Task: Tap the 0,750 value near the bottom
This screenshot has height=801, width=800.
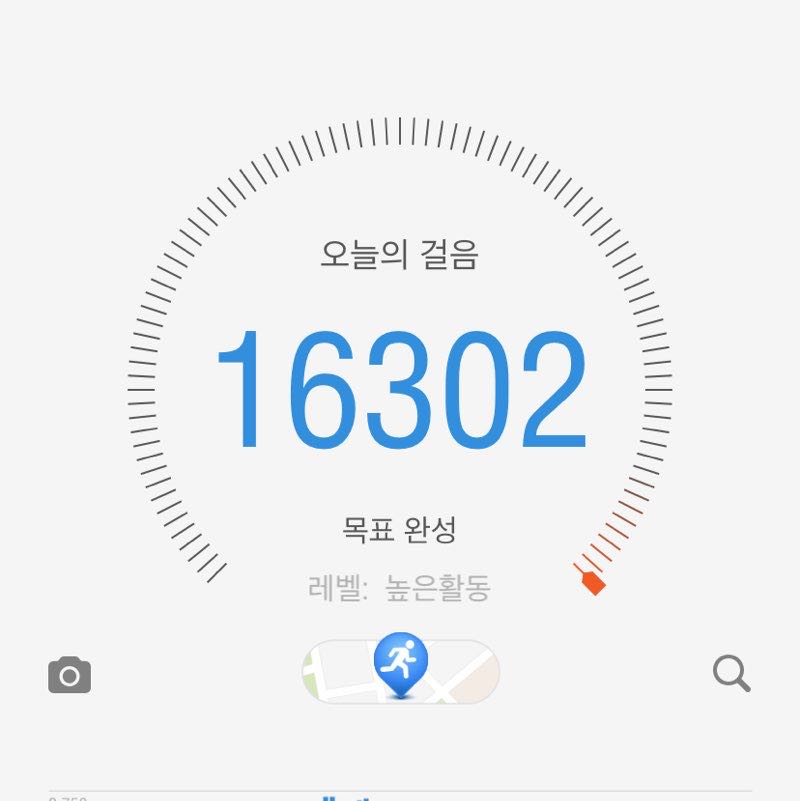Action: tap(68, 797)
